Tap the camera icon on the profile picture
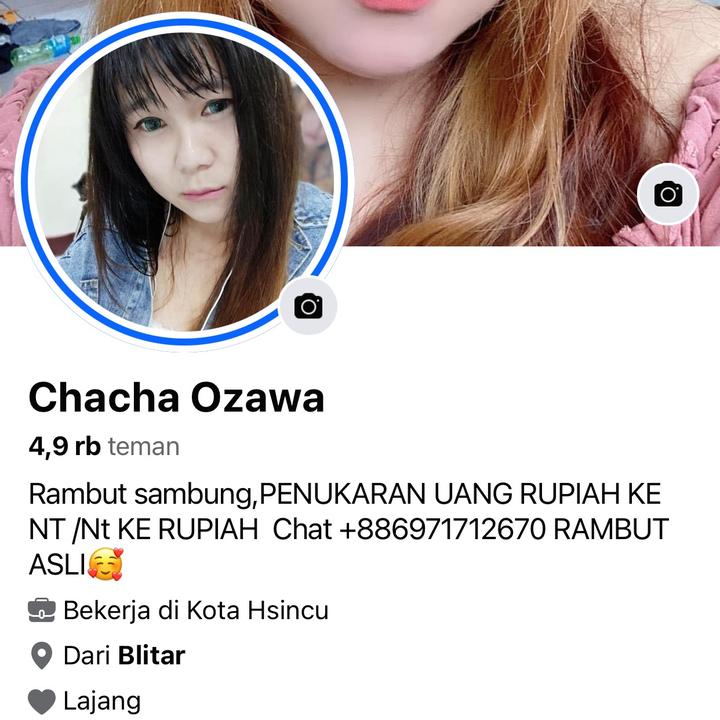The image size is (720, 720). (308, 306)
